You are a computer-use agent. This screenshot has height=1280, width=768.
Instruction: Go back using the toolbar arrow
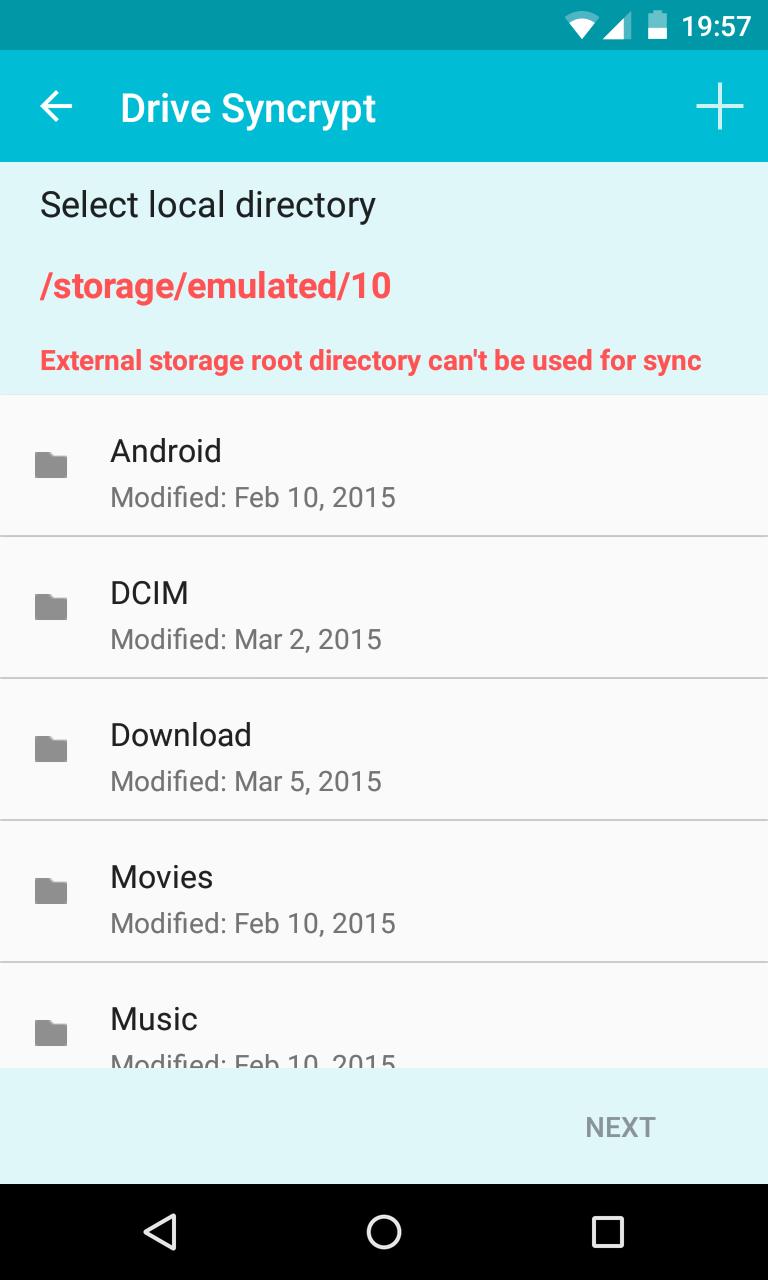pos(56,106)
